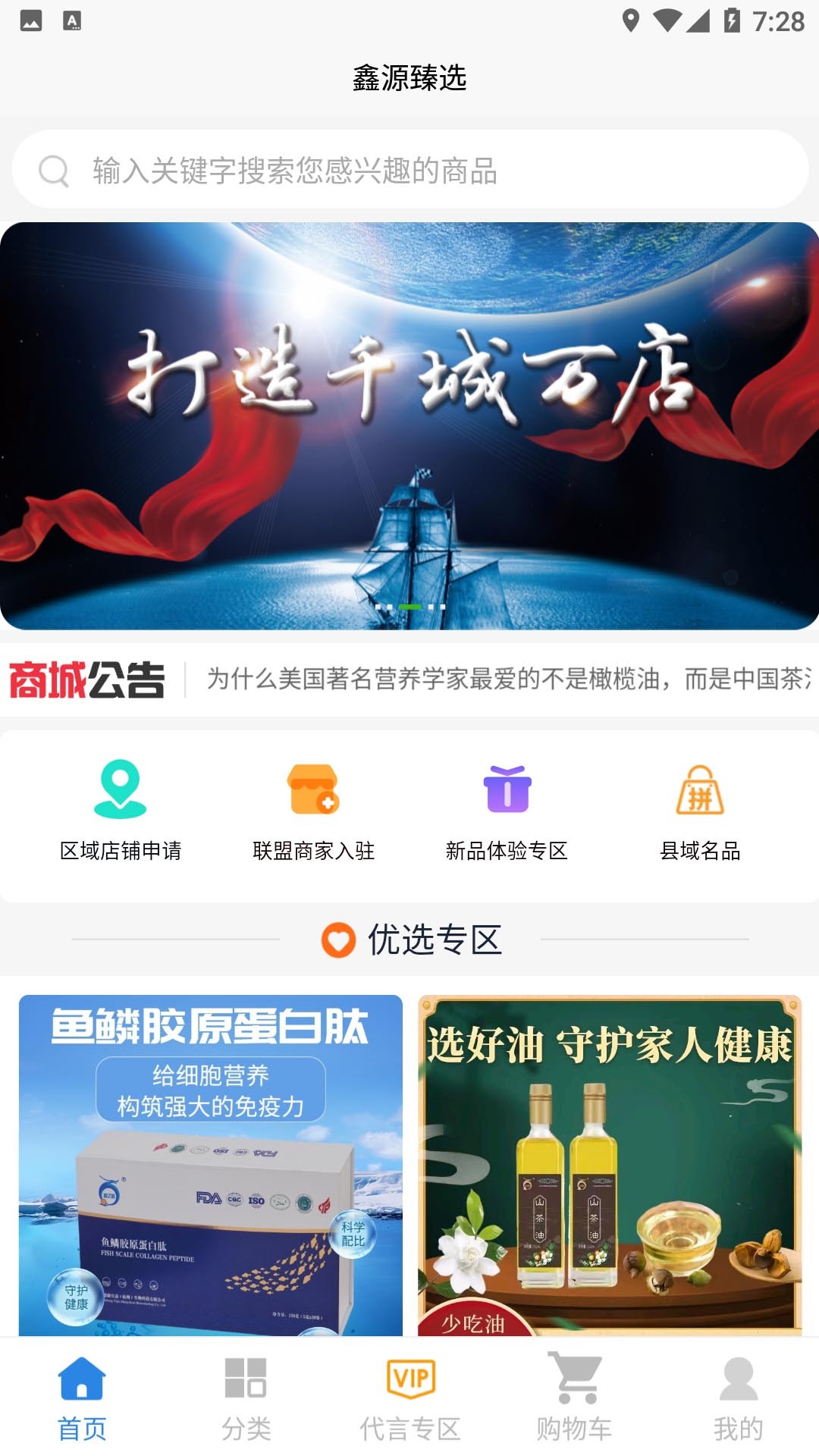Select the active green carousel indicator dot
The height and width of the screenshot is (1456, 819).
click(x=409, y=607)
